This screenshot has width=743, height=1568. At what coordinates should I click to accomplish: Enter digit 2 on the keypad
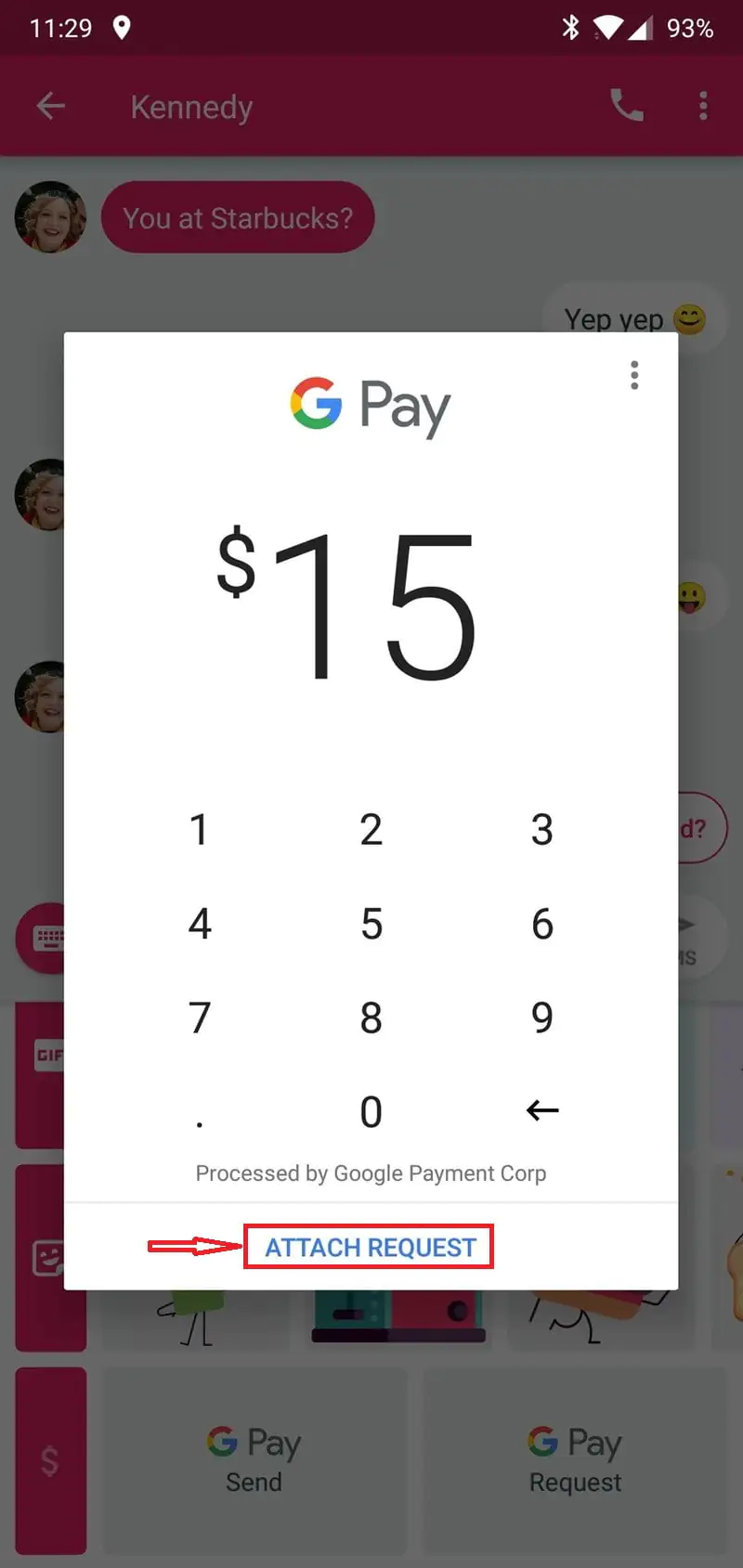click(x=371, y=829)
